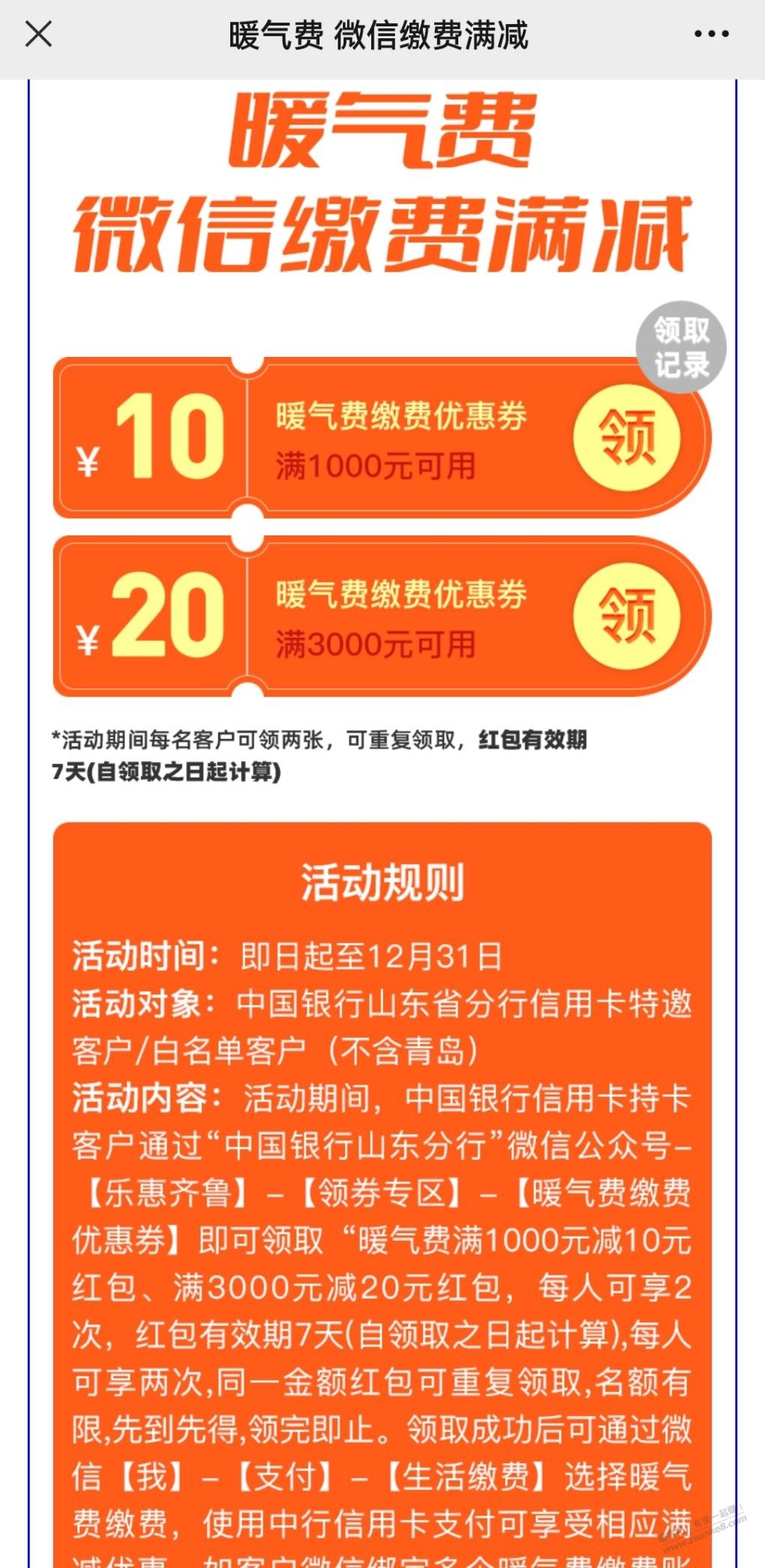Close the webview page
Viewport: 765px width, 1568px height.
pyautogui.click(x=39, y=34)
